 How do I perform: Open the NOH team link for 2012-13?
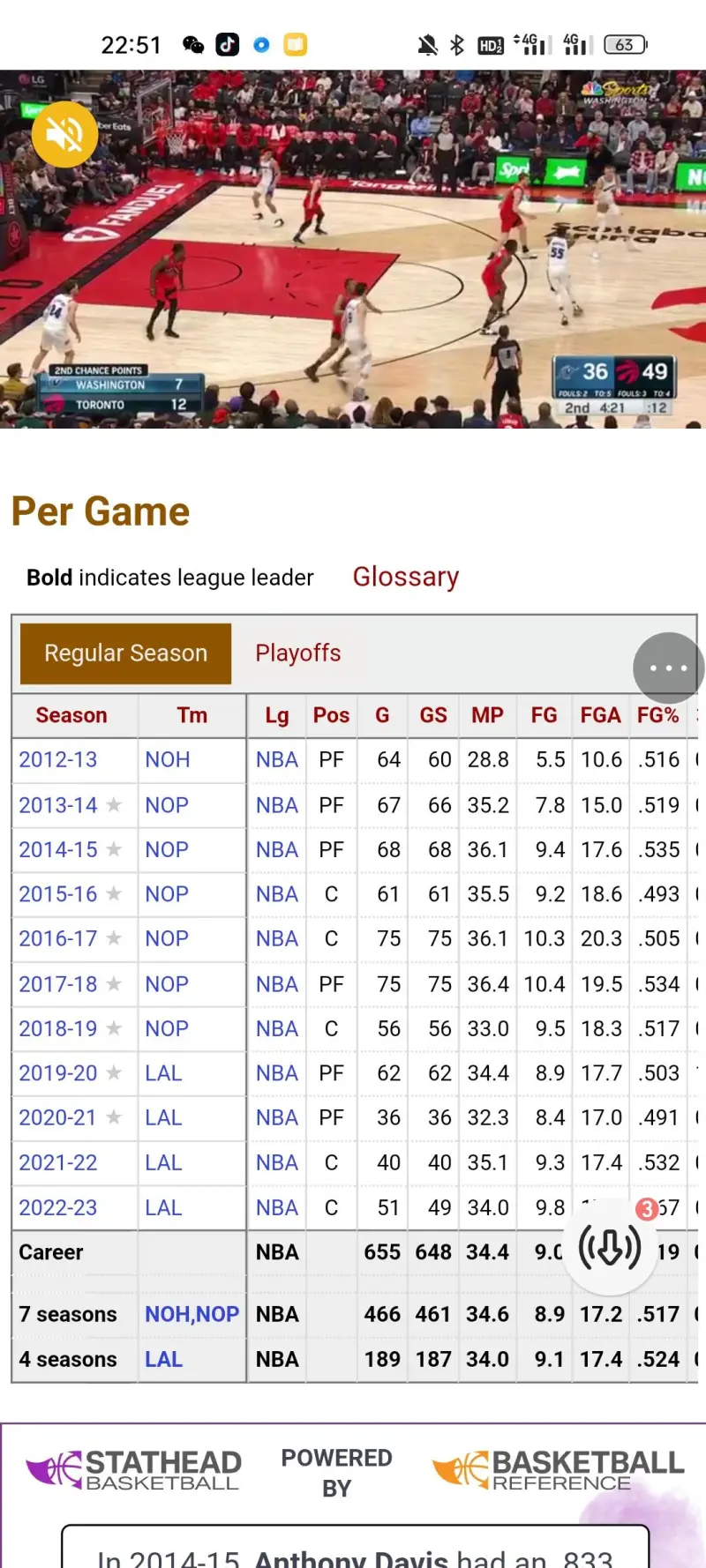(168, 760)
